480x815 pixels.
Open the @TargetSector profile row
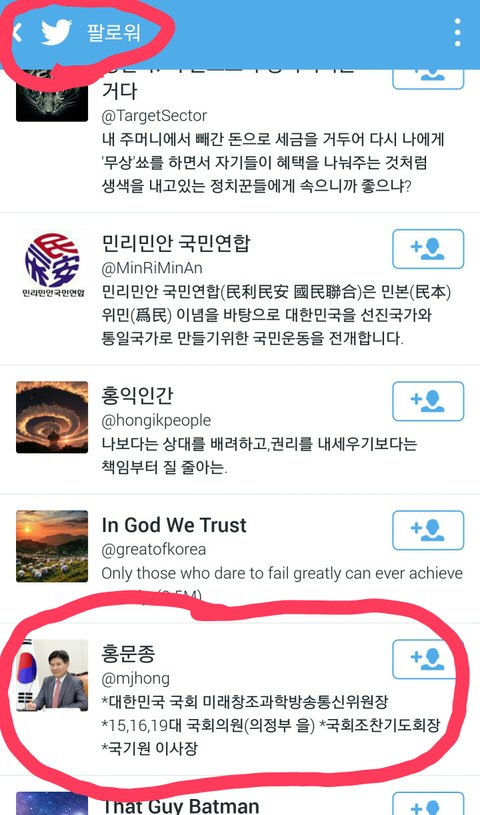[x=240, y=140]
